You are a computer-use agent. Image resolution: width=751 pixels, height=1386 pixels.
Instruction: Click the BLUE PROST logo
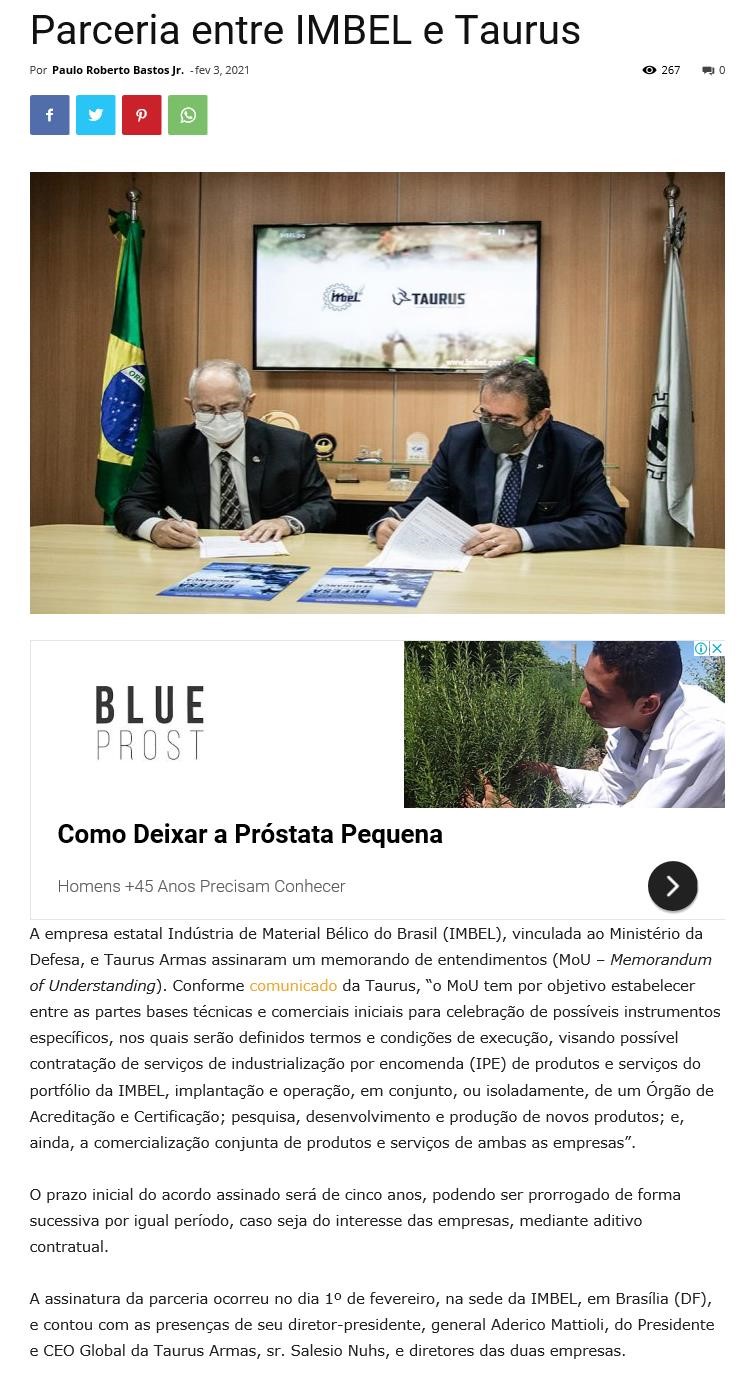pyautogui.click(x=148, y=724)
